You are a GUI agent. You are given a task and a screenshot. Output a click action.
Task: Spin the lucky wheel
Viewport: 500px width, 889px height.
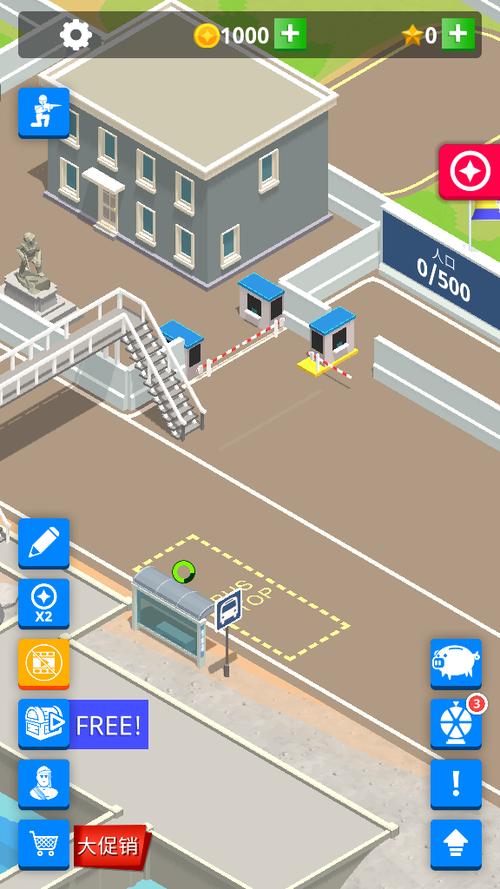pos(456,724)
